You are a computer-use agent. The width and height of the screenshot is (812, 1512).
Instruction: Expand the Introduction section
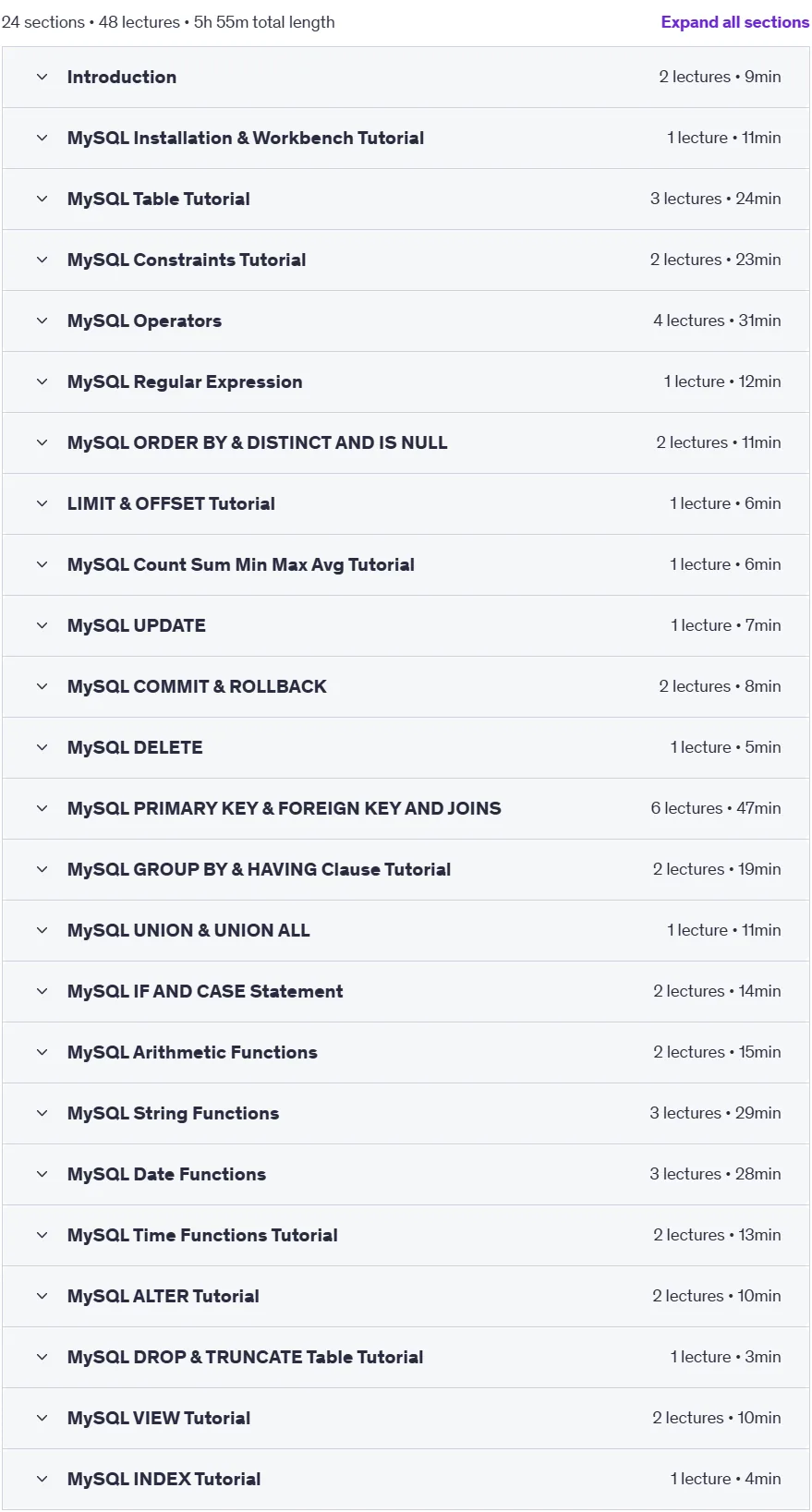(406, 78)
